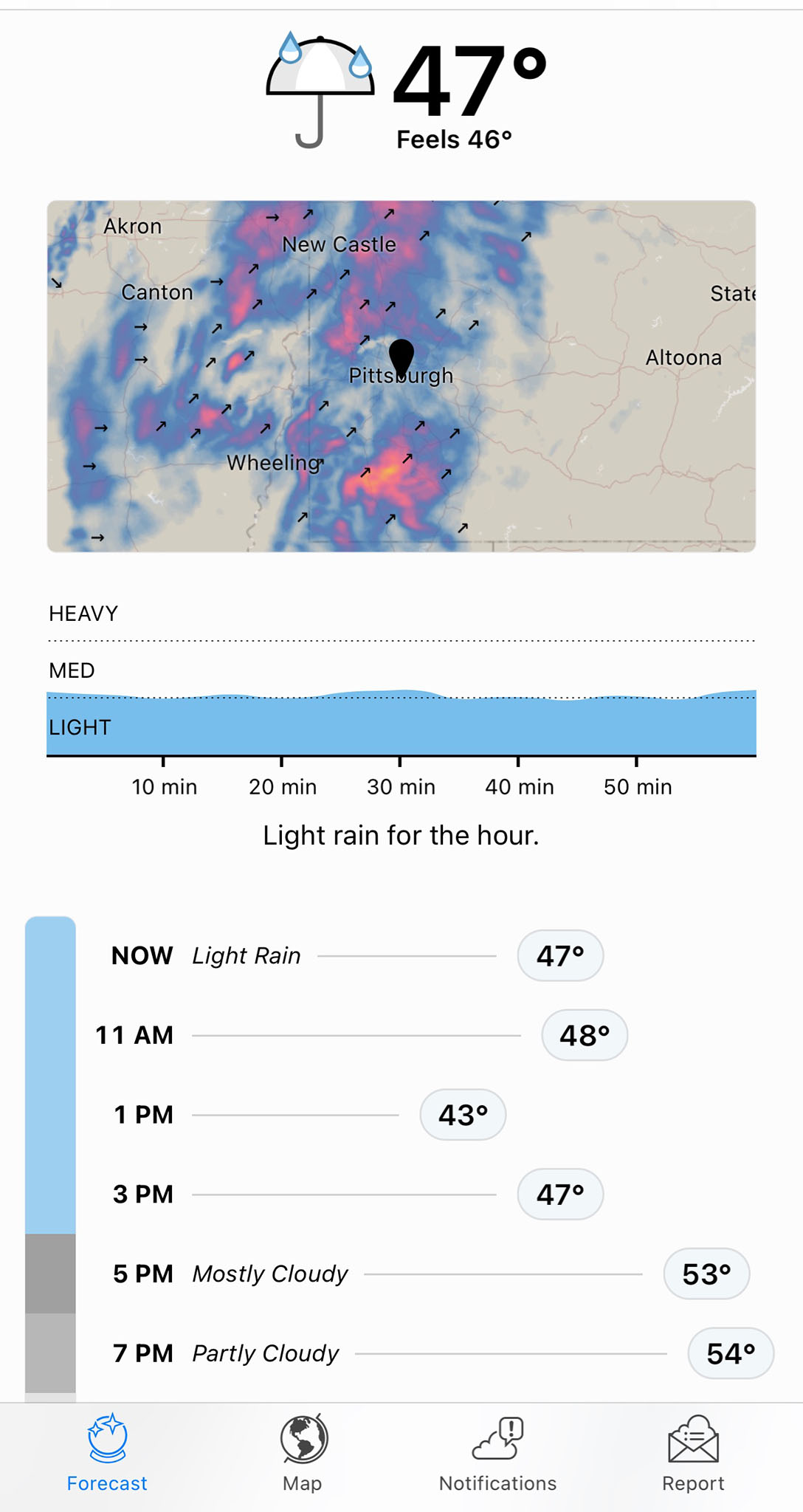This screenshot has height=1512, width=803.
Task: Switch to the Forecast tab
Action: 107,1454
